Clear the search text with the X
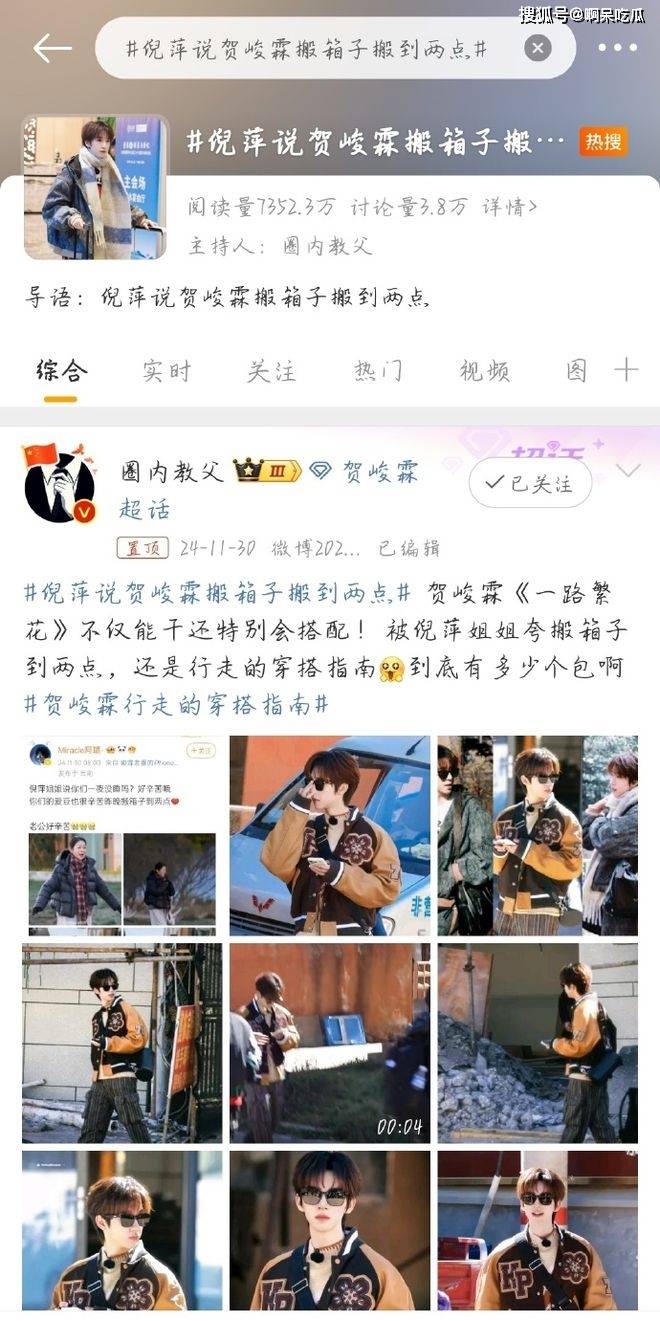 (x=538, y=48)
